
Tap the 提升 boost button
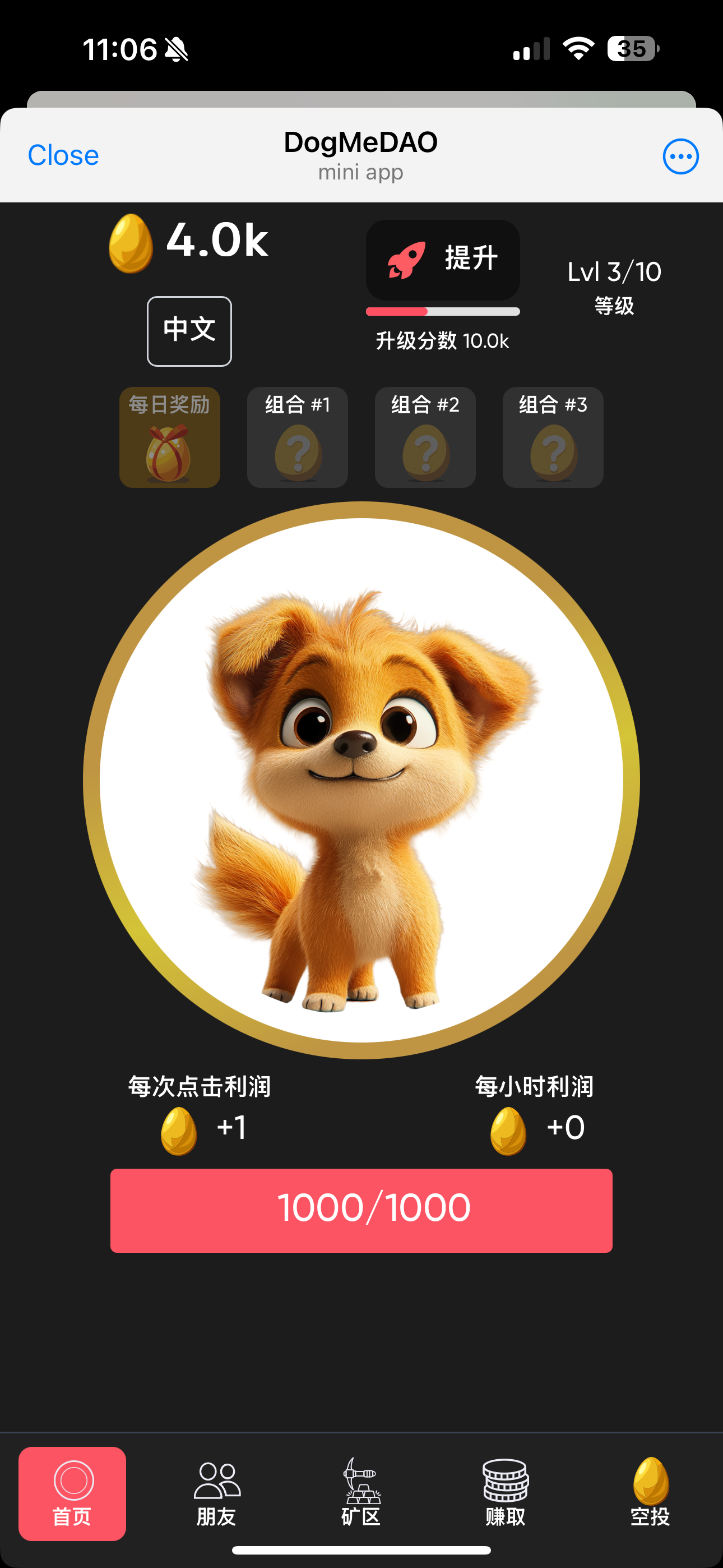pyautogui.click(x=442, y=260)
